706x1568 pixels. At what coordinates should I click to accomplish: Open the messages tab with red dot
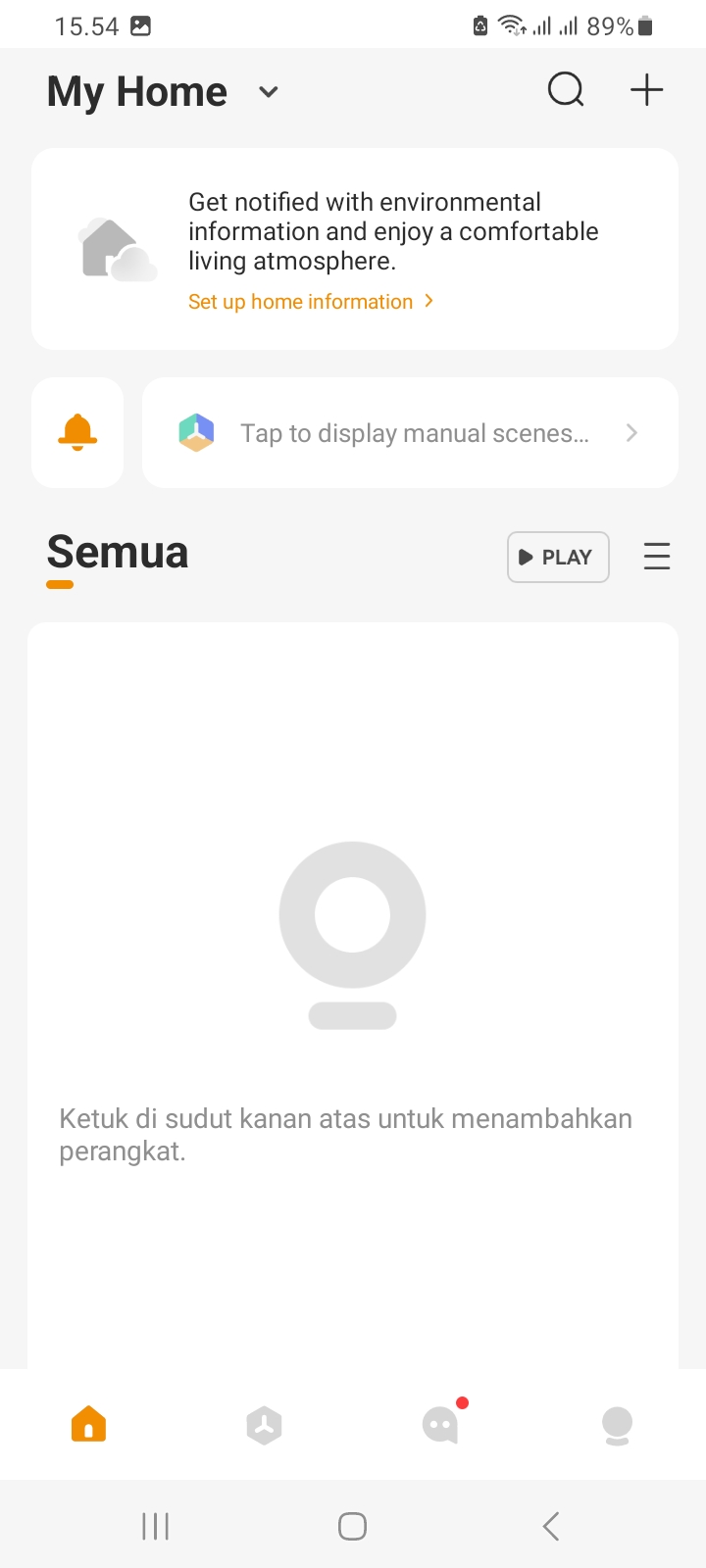click(440, 1424)
